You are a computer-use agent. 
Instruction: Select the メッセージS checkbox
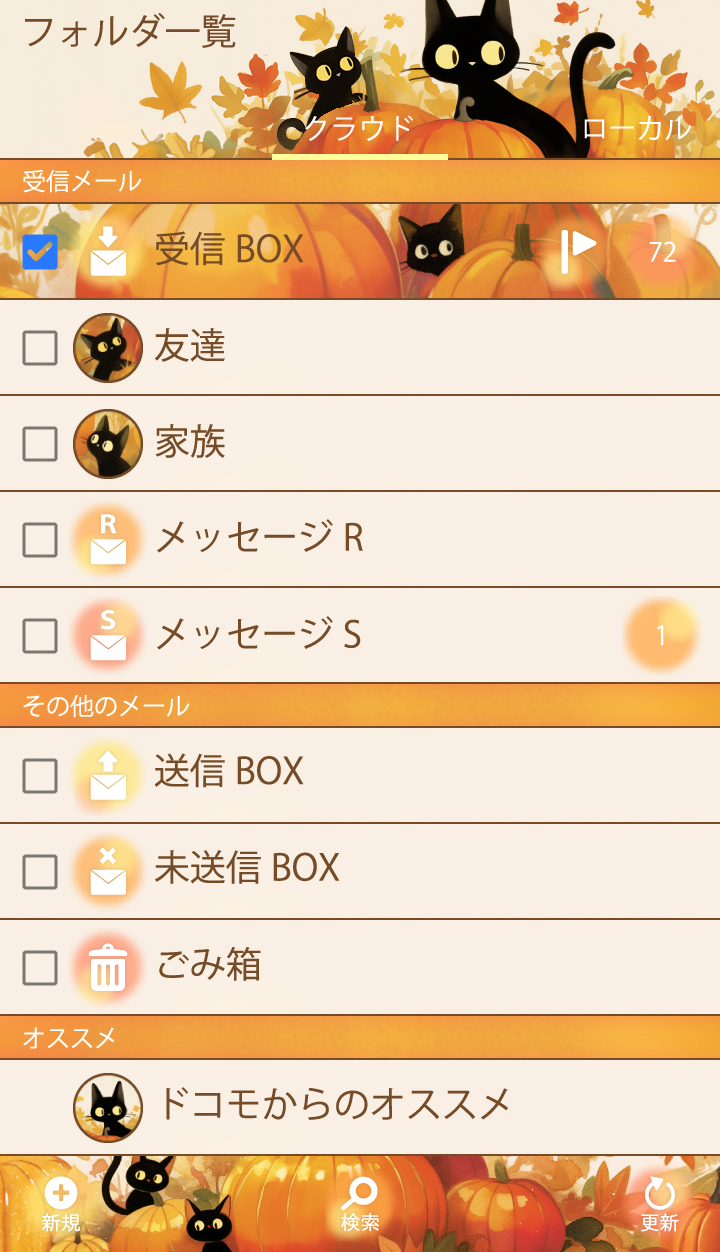40,636
